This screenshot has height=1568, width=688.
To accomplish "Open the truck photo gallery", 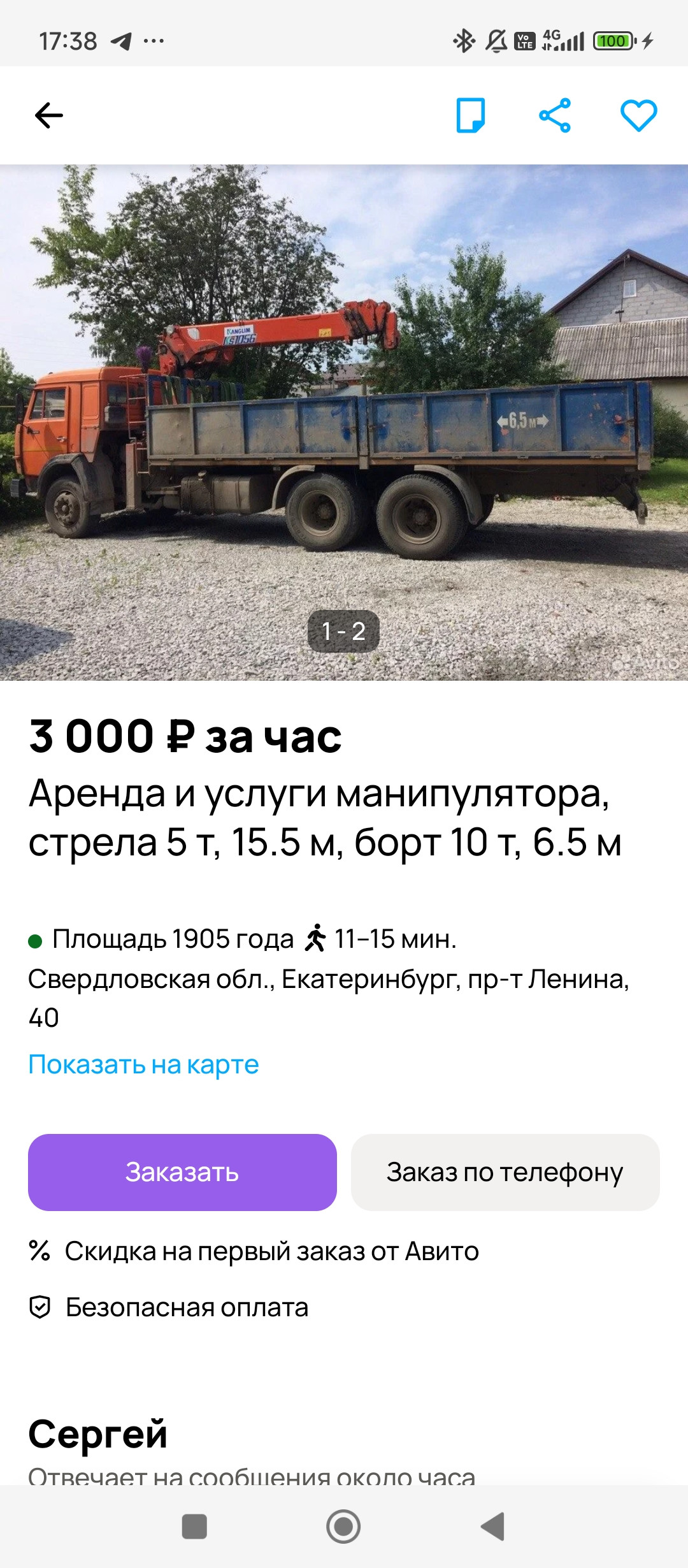I will coord(344,422).
